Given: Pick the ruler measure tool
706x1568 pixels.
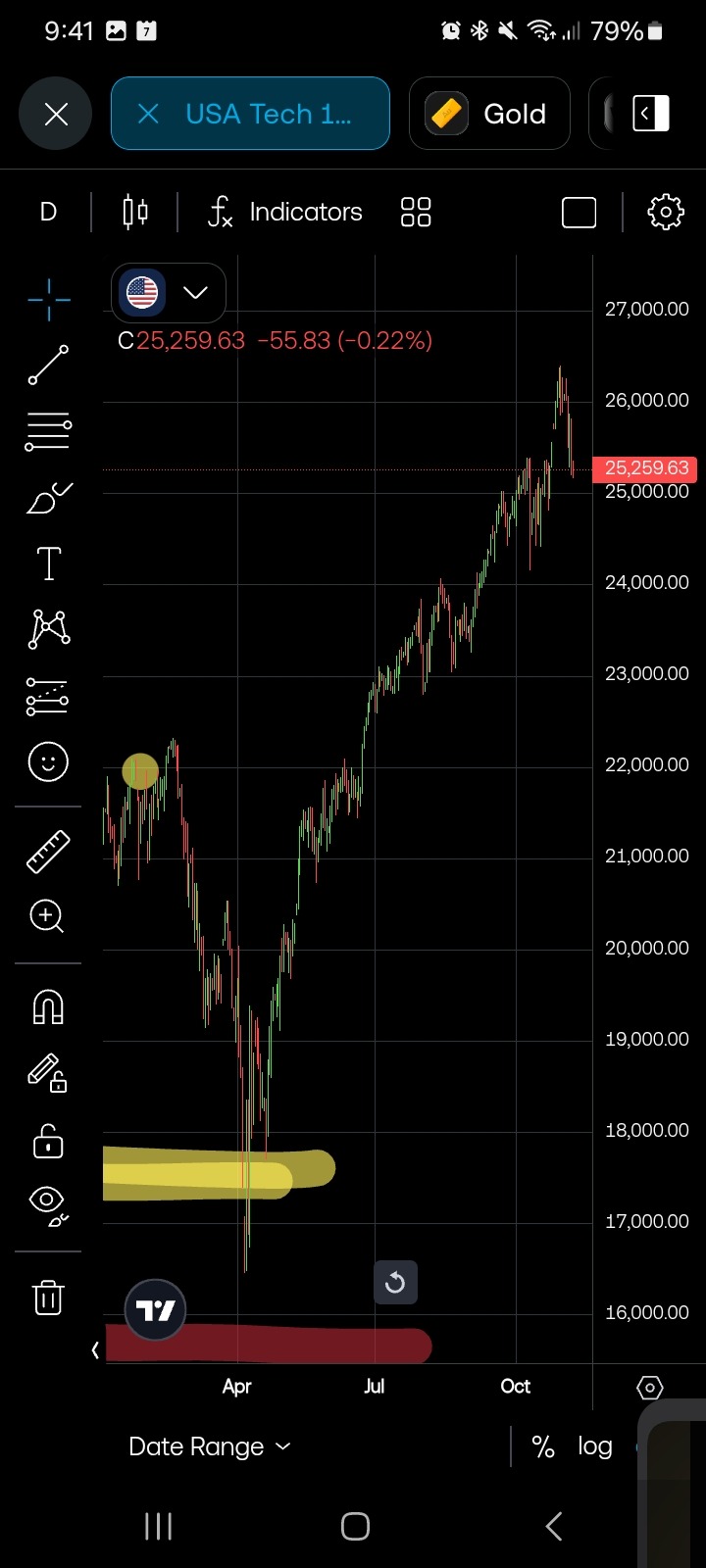Looking at the screenshot, I should (48, 851).
